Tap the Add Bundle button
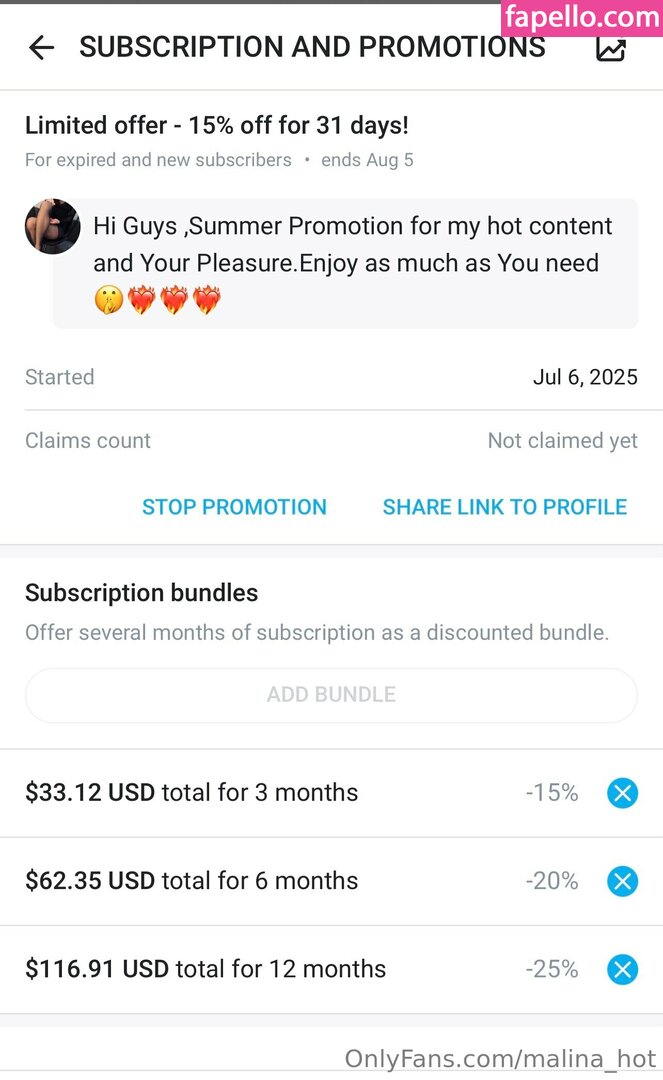The width and height of the screenshot is (663, 1080). click(331, 694)
